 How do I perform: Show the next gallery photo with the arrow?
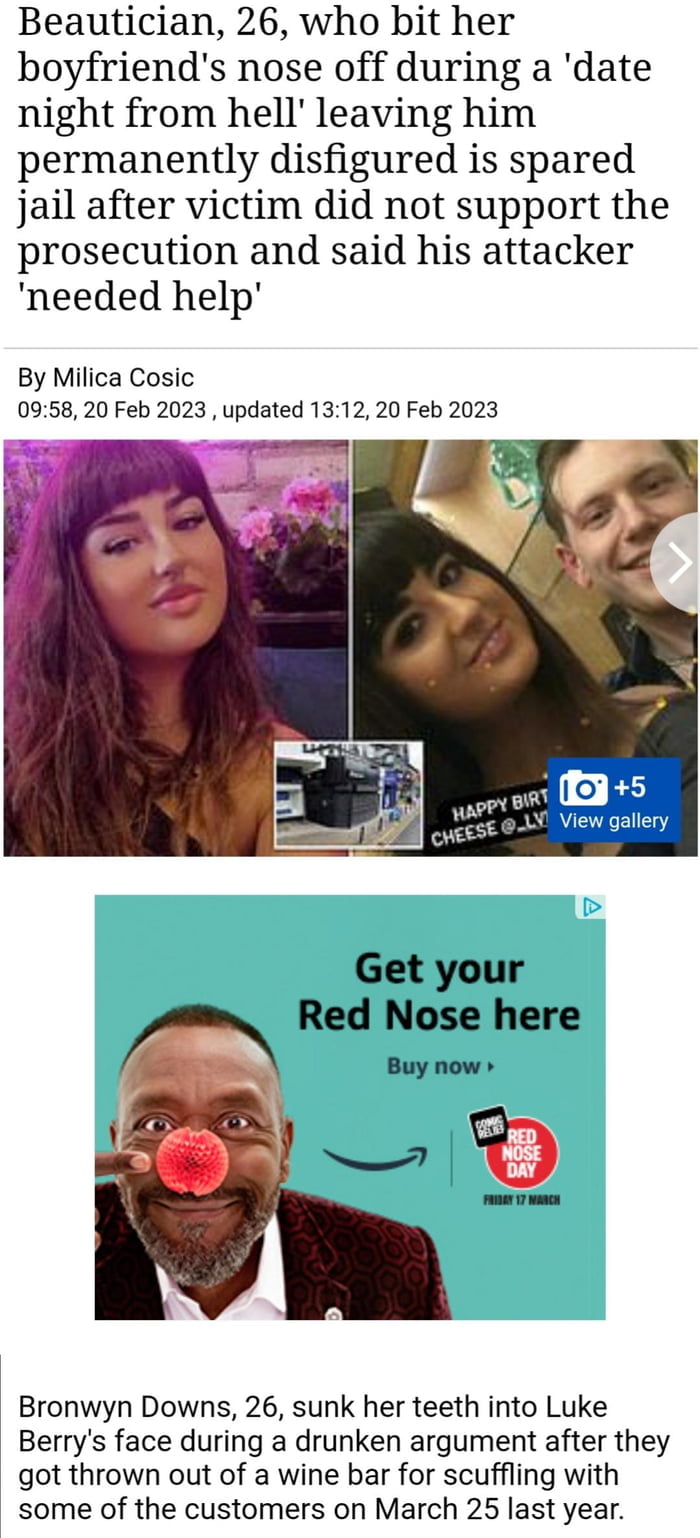[x=679, y=565]
